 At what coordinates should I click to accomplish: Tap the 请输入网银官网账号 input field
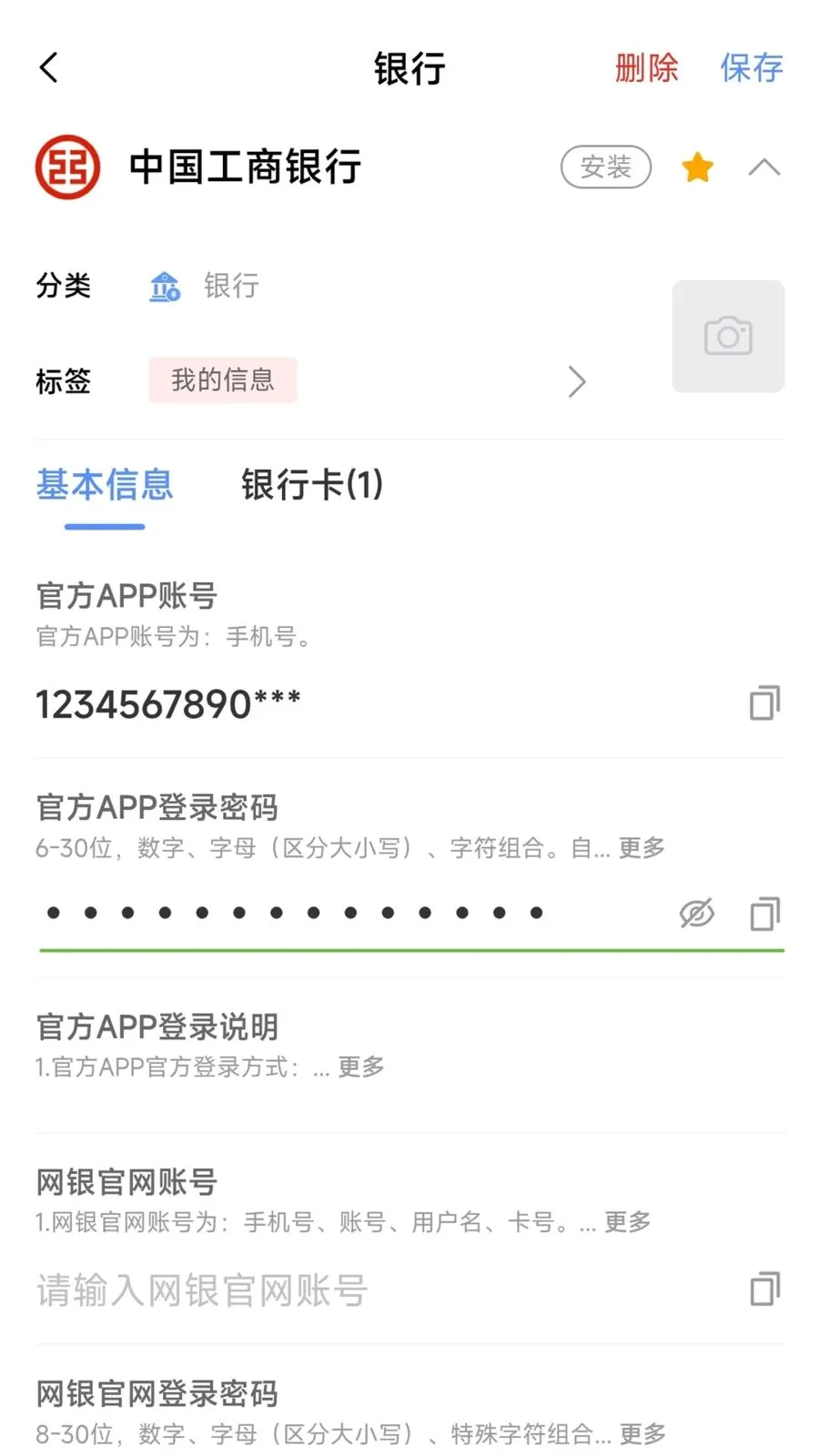pyautogui.click(x=382, y=1290)
